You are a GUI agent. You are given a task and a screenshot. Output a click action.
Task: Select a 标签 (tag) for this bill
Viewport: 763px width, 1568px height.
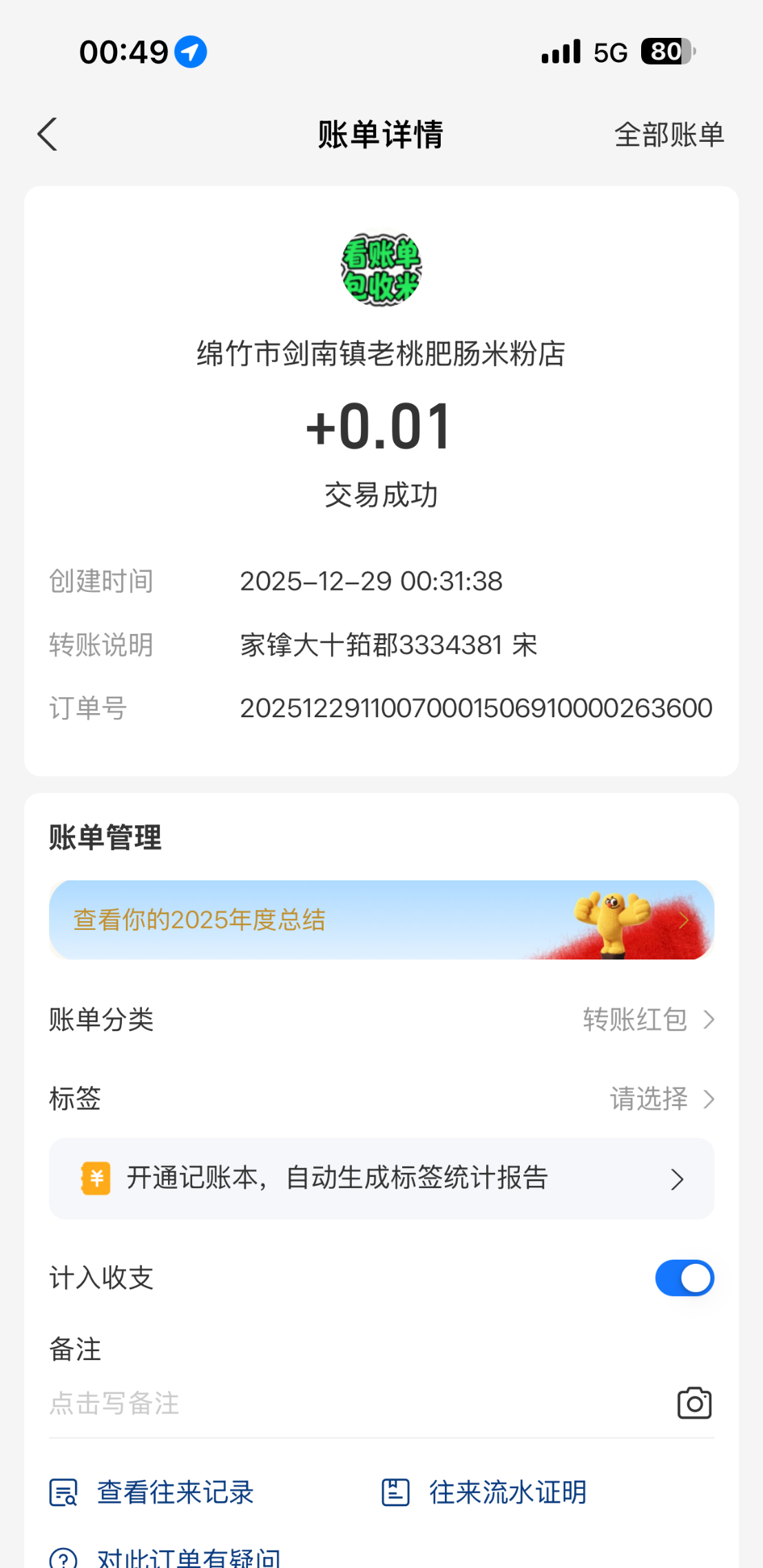661,1099
